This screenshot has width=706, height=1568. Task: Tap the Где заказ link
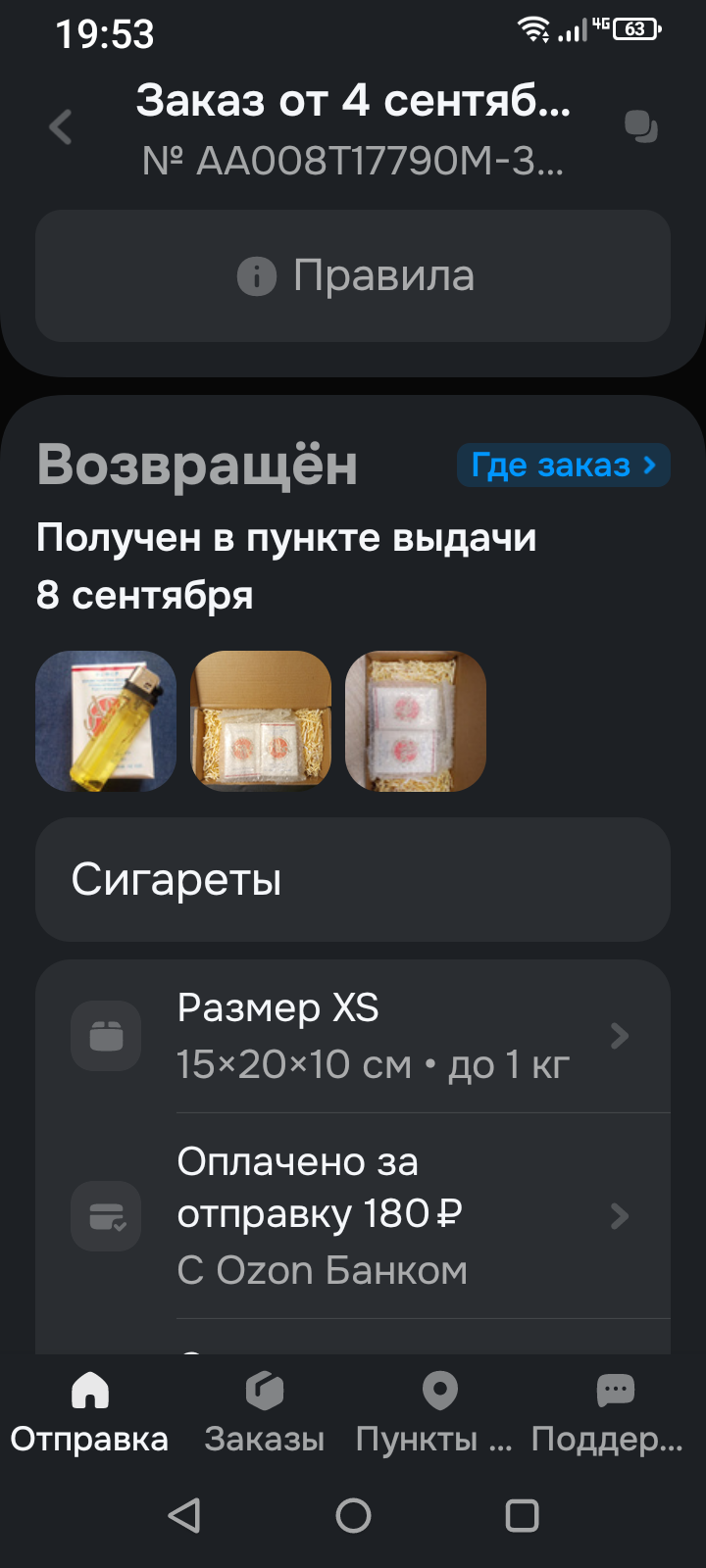click(564, 465)
